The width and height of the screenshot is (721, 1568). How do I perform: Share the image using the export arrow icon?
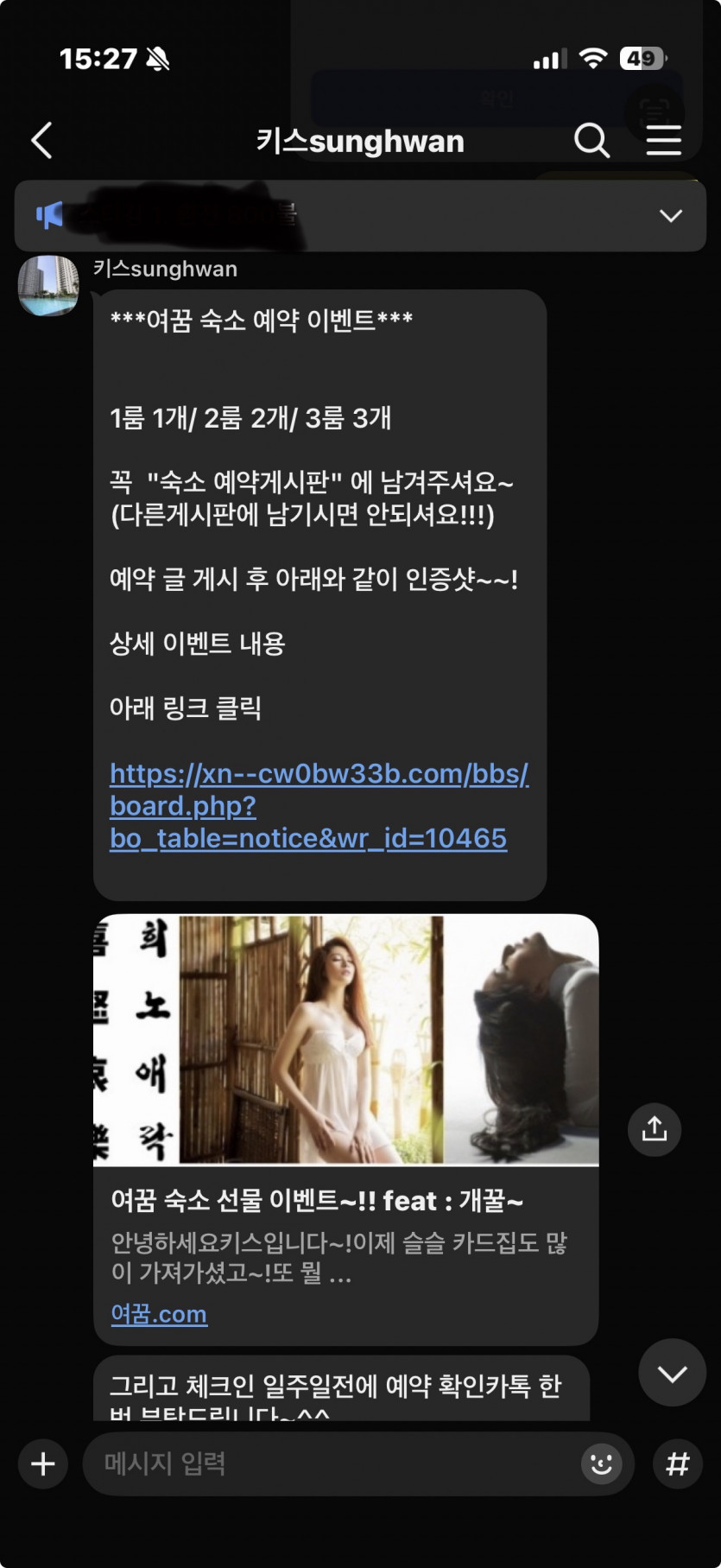[x=654, y=1129]
